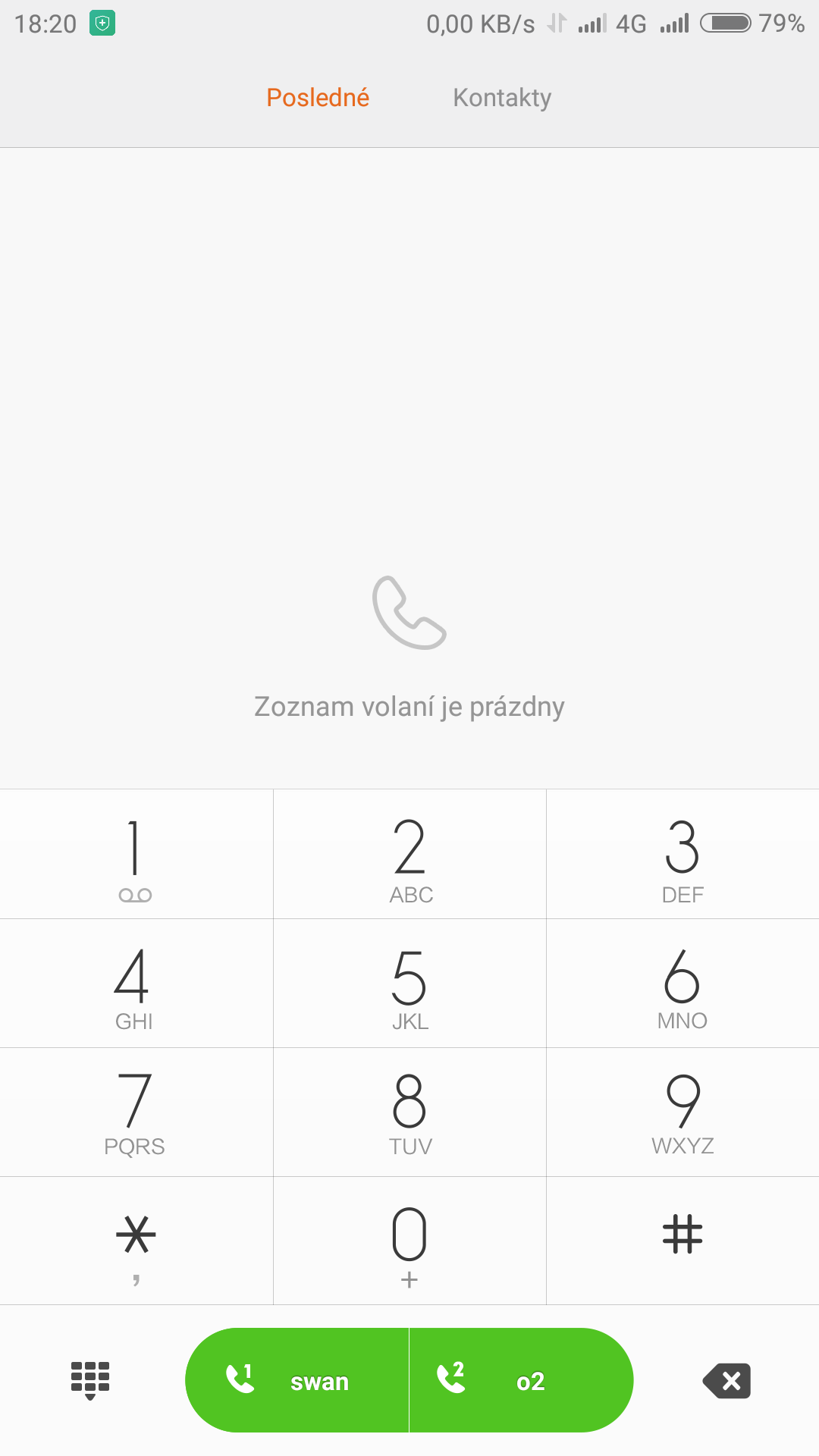Call using SIM 2 o2

[x=520, y=1380]
